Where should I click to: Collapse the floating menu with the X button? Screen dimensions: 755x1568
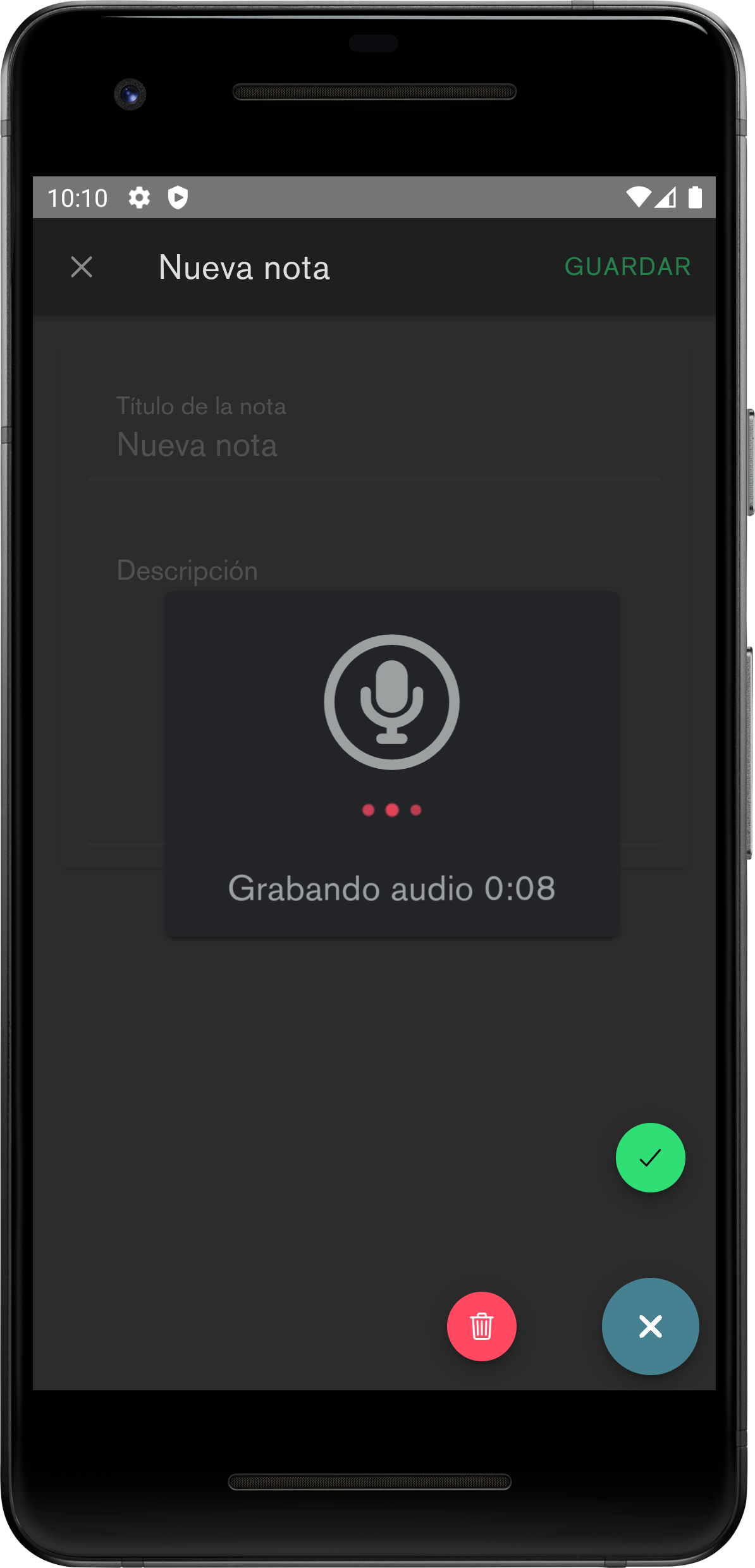point(650,1326)
